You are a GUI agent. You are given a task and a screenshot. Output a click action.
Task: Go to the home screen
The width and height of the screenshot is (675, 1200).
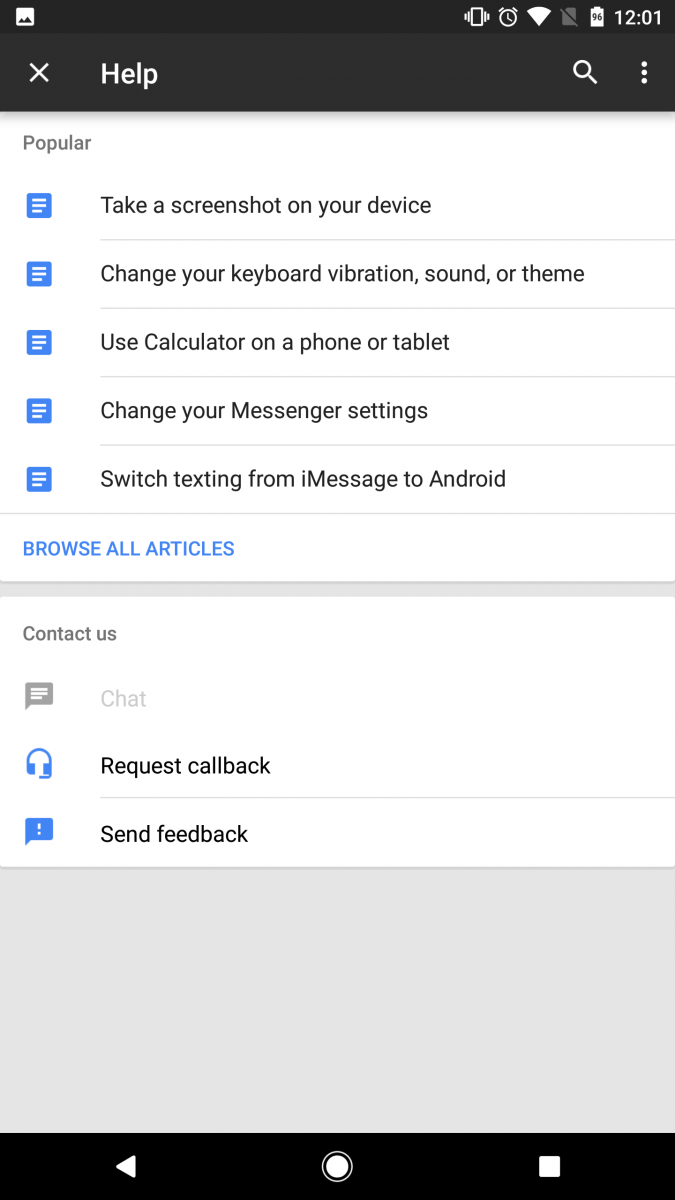point(337,1166)
